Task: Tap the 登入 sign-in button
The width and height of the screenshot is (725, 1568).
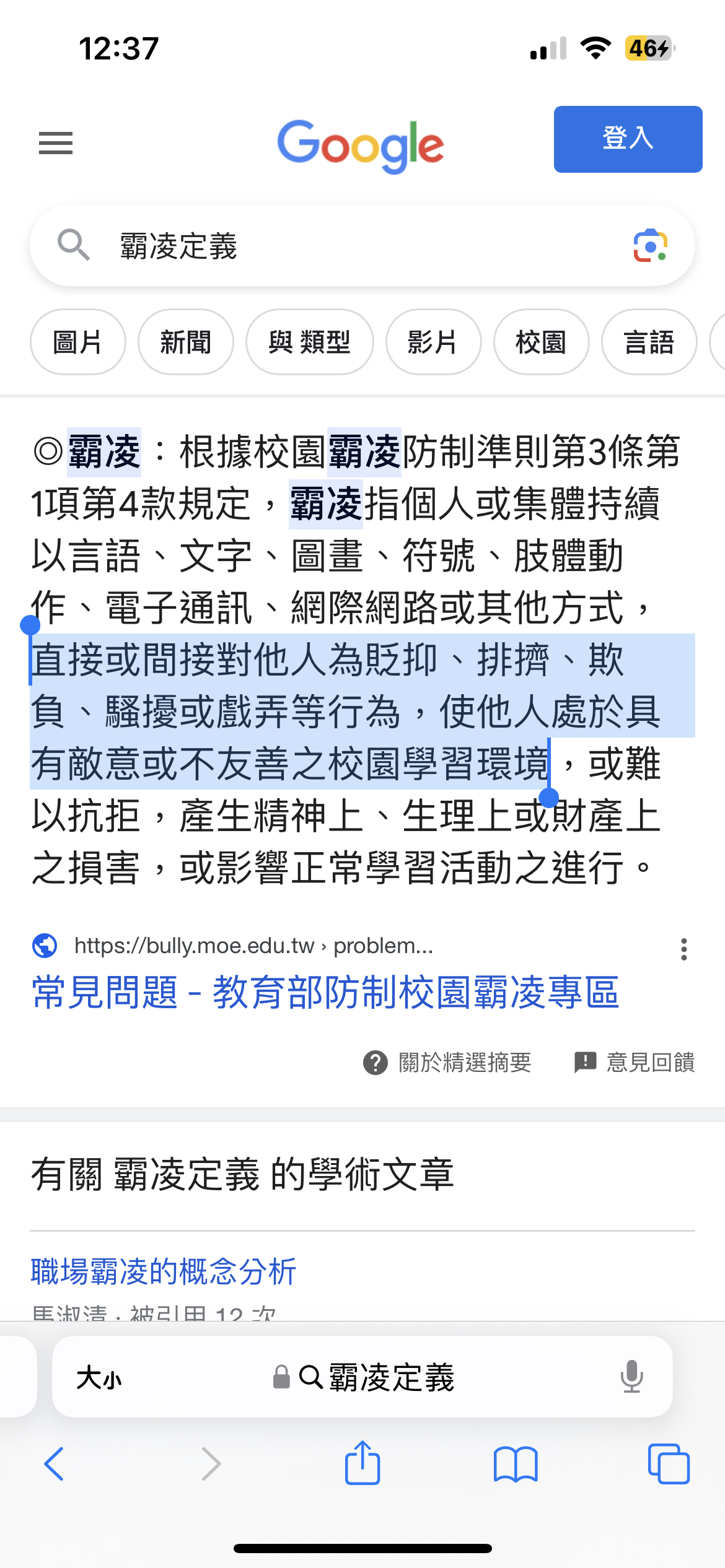Action: coord(627,139)
